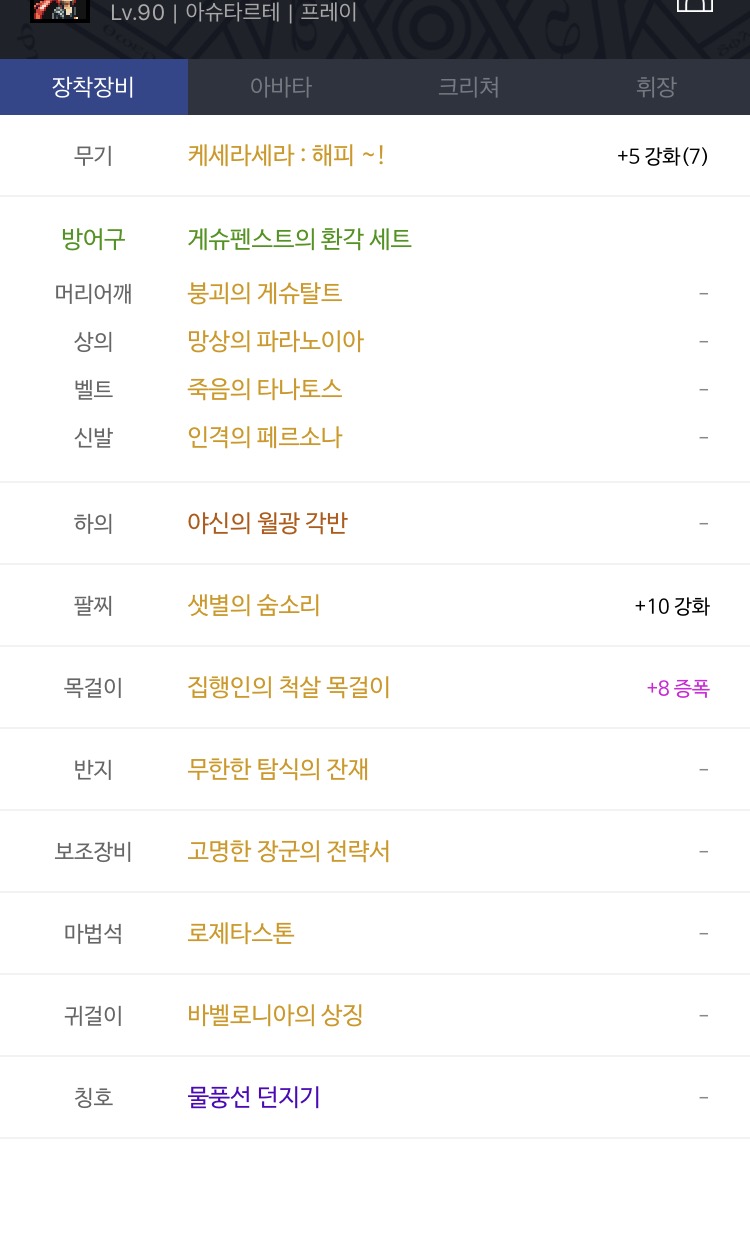Select the 장착장비 tab

tap(93, 87)
